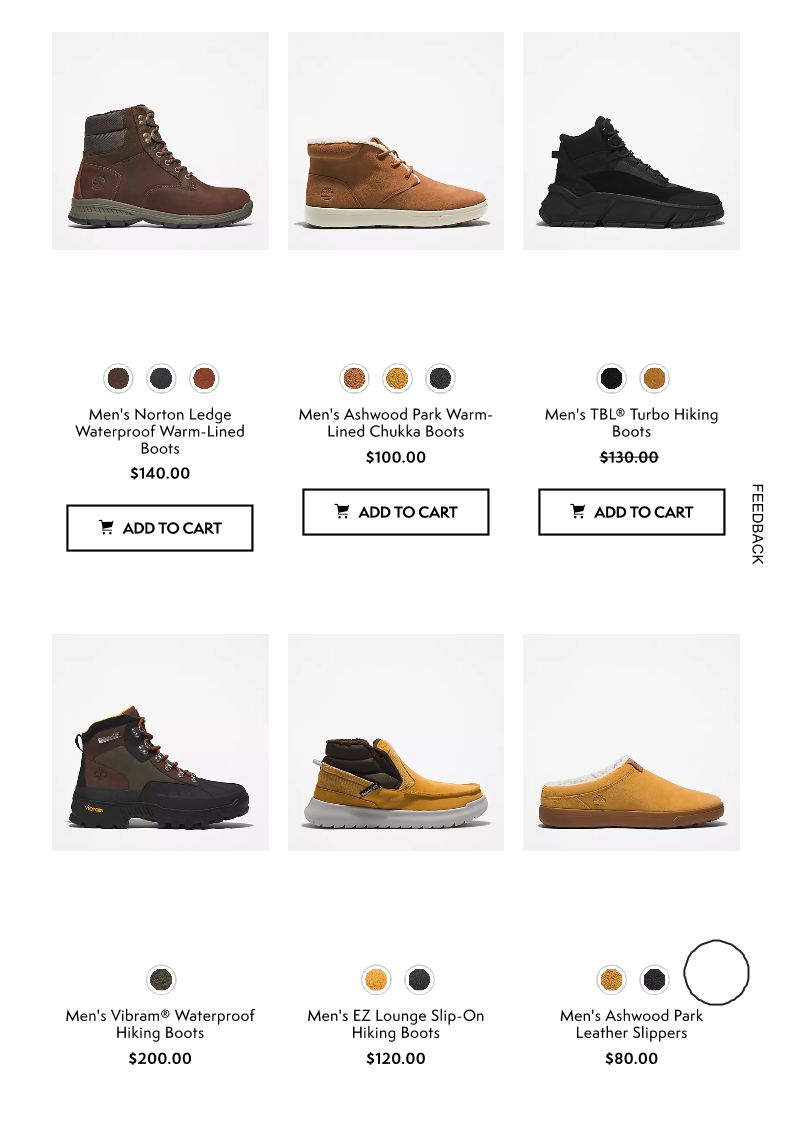
Task: Select wheat swatch for Ashwood Park Slippers
Action: point(611,980)
